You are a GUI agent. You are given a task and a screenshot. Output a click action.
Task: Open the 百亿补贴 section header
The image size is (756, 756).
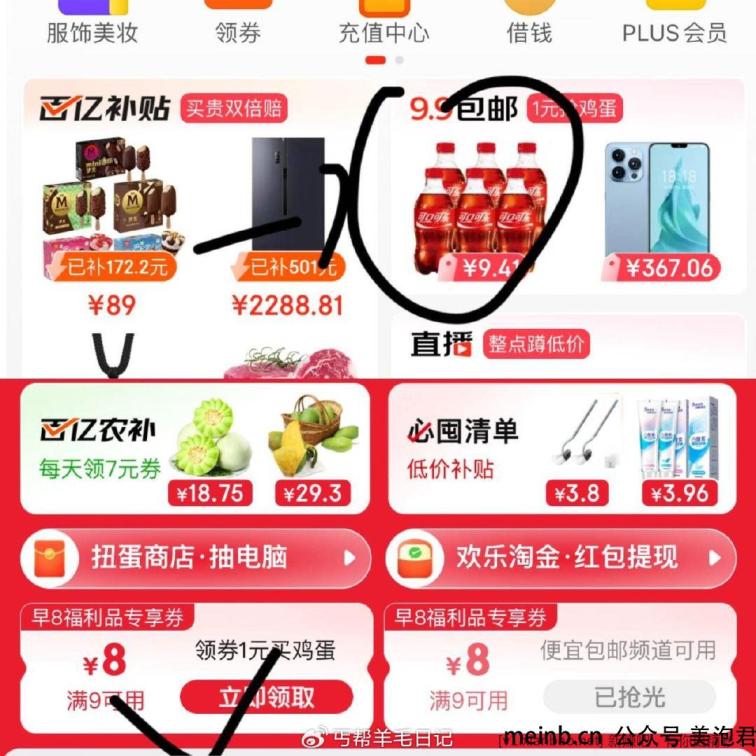(105, 108)
